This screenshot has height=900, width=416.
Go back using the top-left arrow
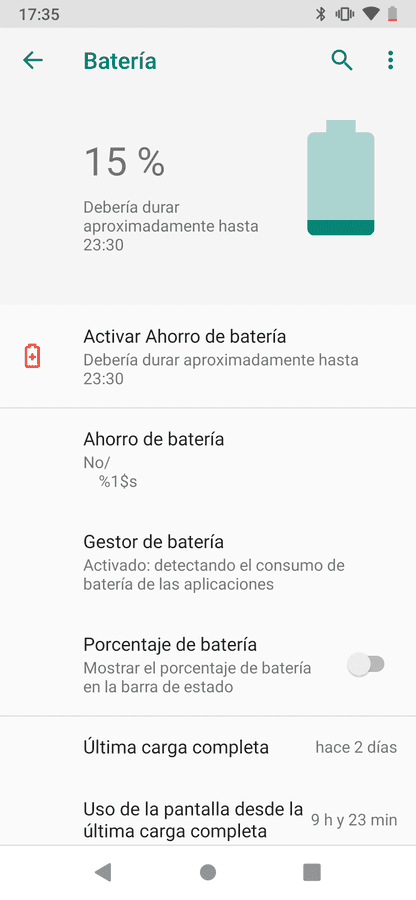tap(33, 60)
